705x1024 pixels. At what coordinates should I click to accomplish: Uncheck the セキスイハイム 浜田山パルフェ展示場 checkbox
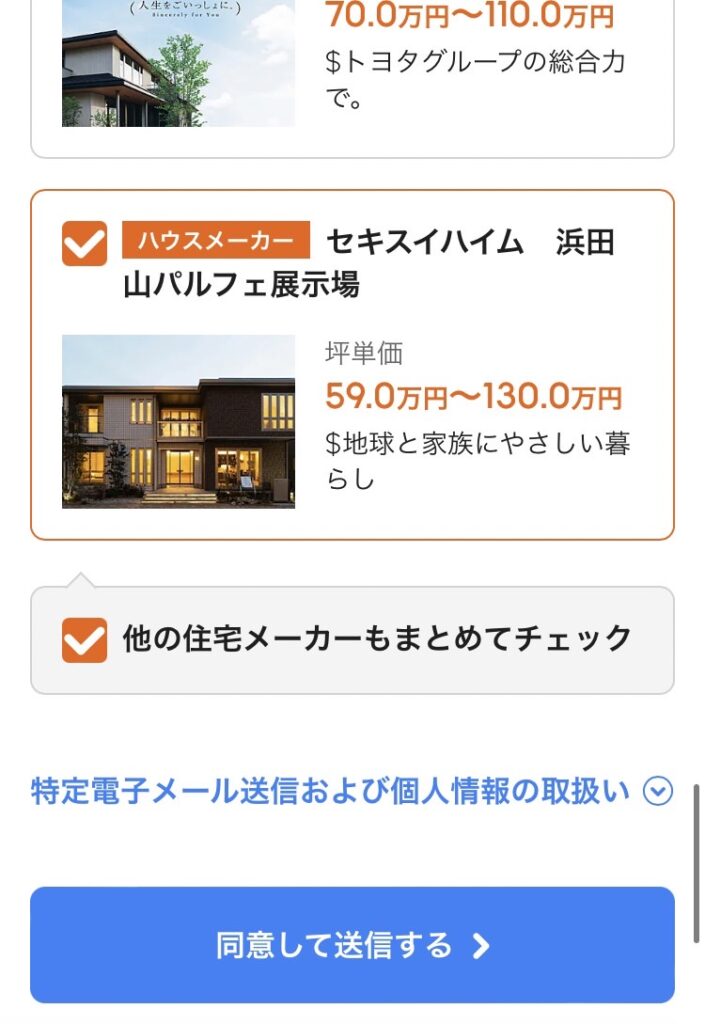point(84,243)
